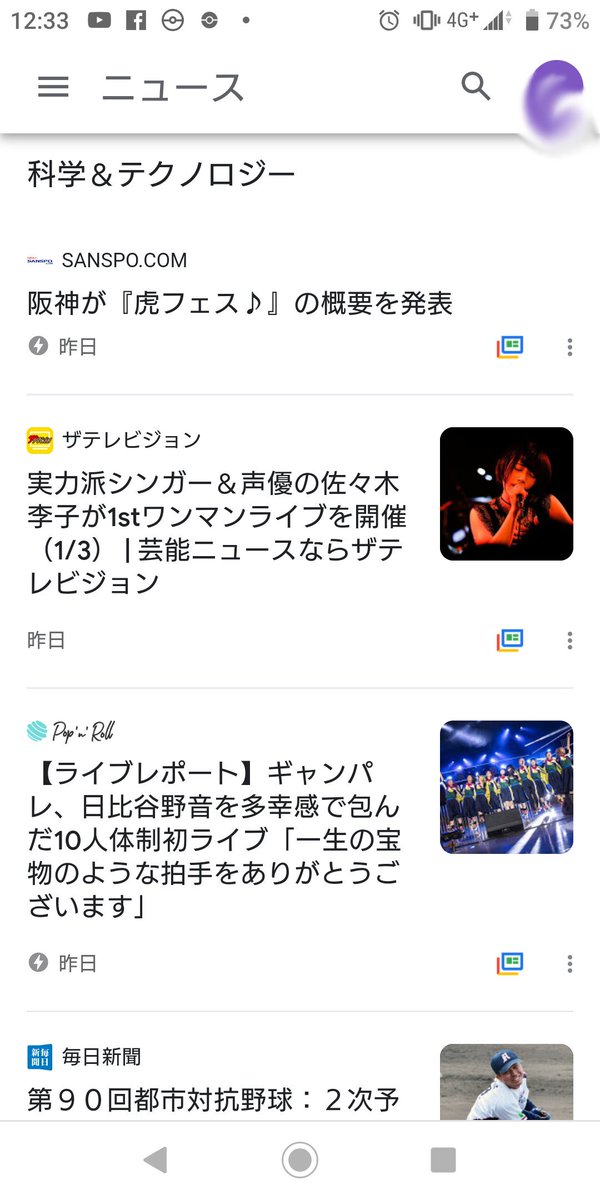This screenshot has width=600, height=1200.
Task: Open the SANSPO 虎フェス article
Action: (x=240, y=303)
